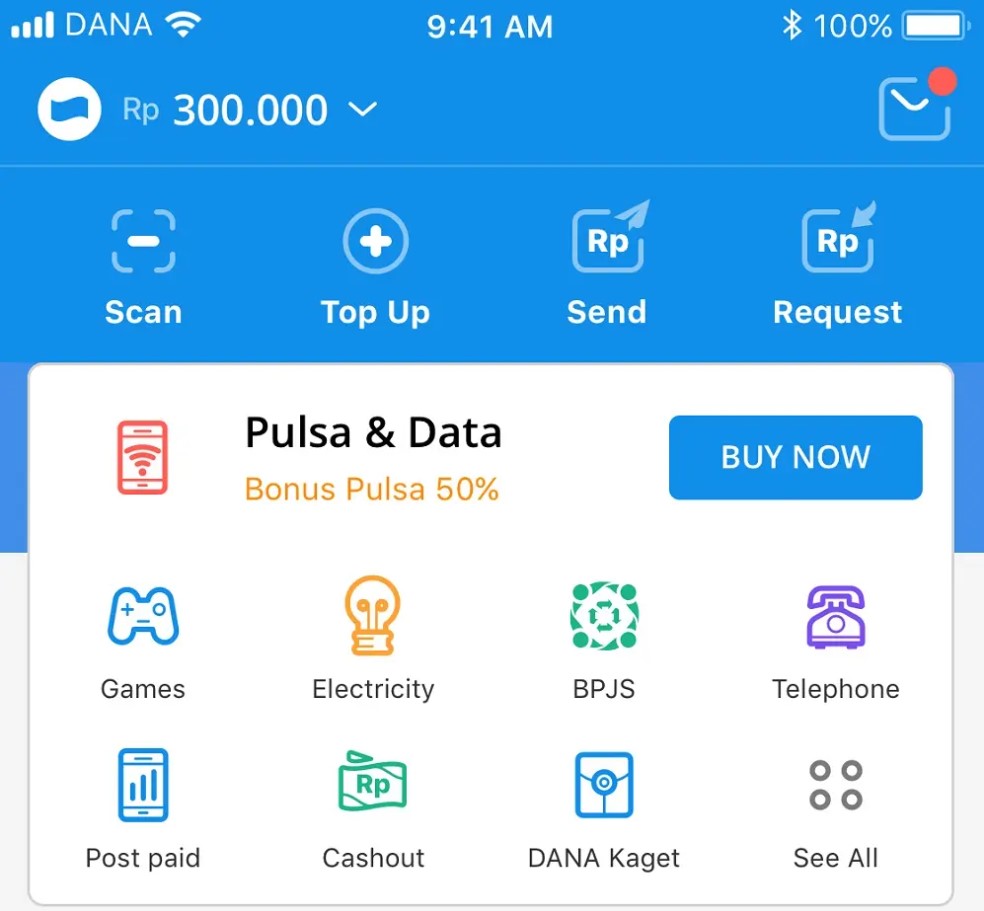984x911 pixels.
Task: Choose Electricity bill payment
Action: click(373, 641)
